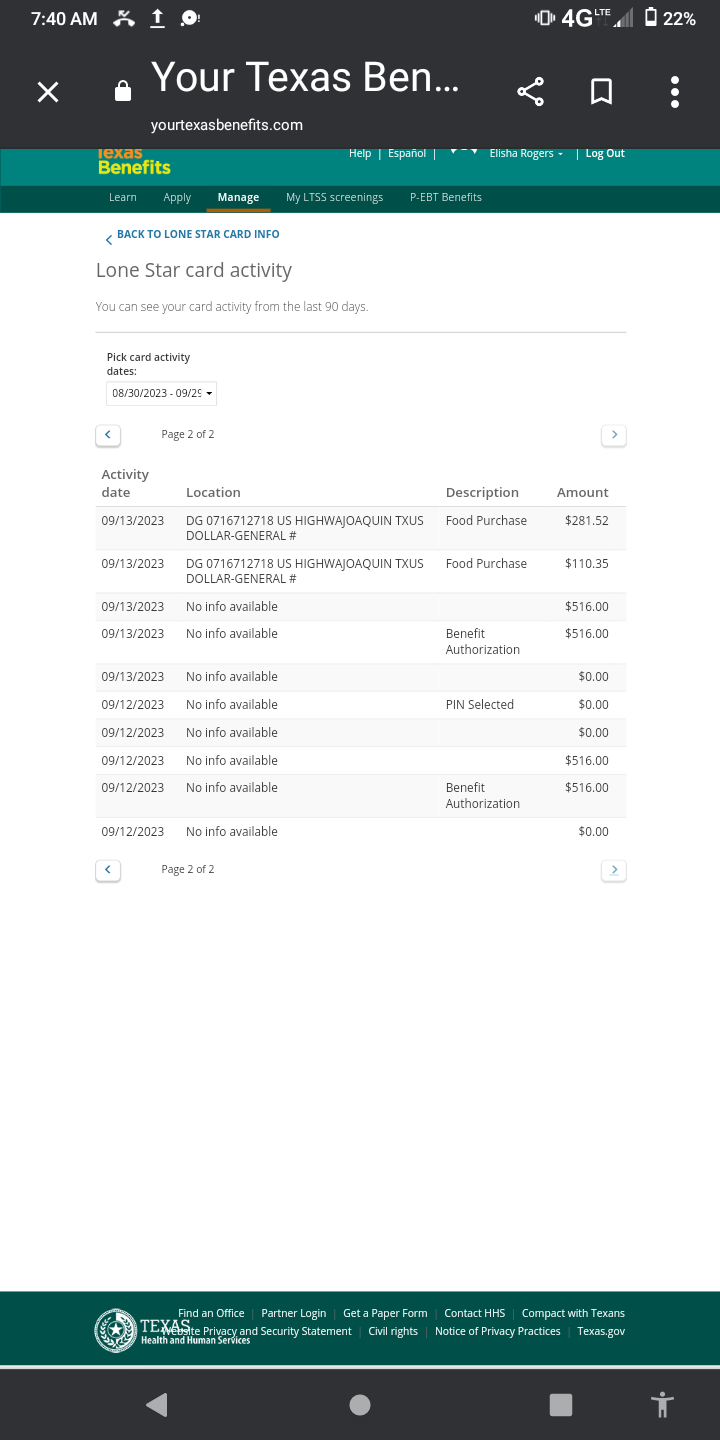
Task: Bookmark this page
Action: [601, 92]
